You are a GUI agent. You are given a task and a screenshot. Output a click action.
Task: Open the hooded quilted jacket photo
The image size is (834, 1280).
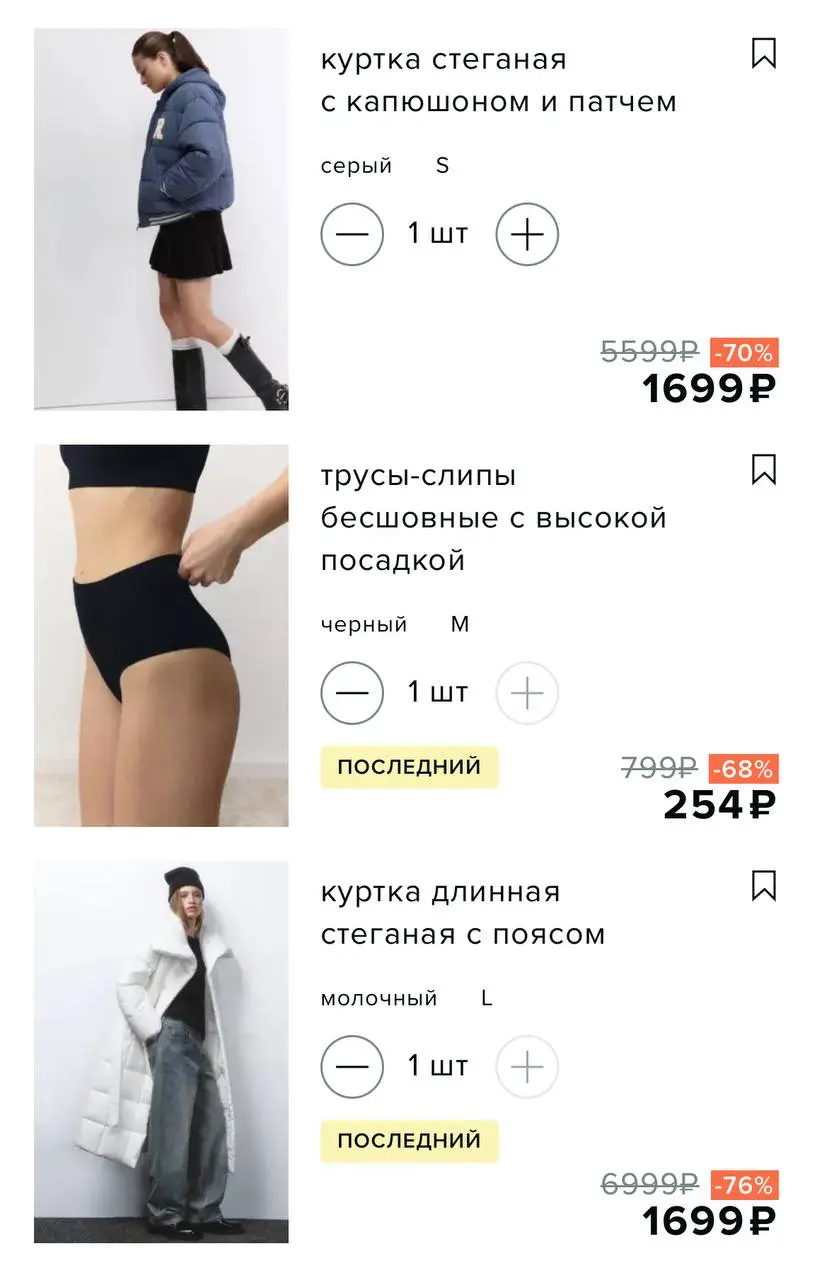[x=161, y=219]
